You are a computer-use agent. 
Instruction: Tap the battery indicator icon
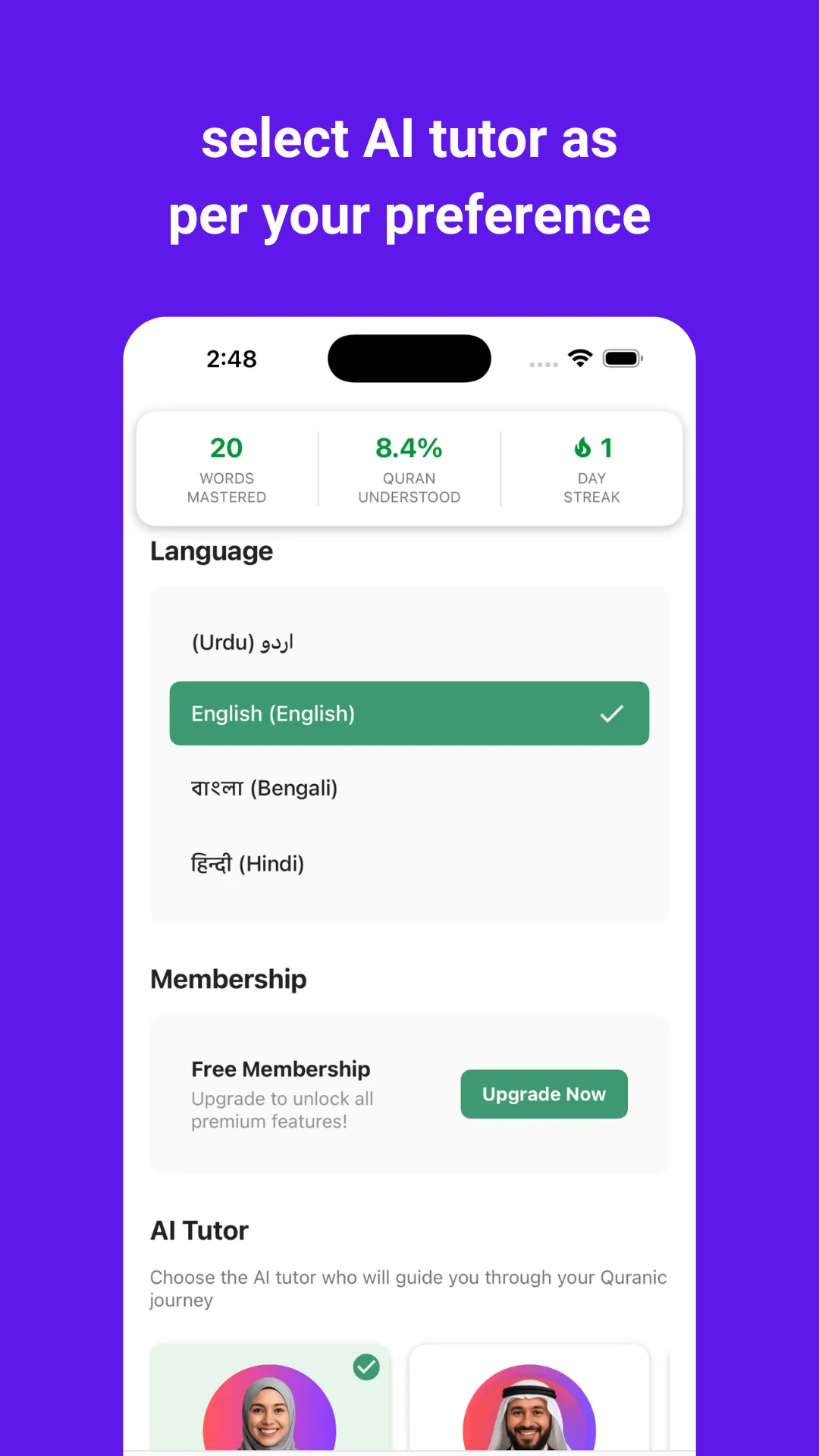click(x=623, y=358)
